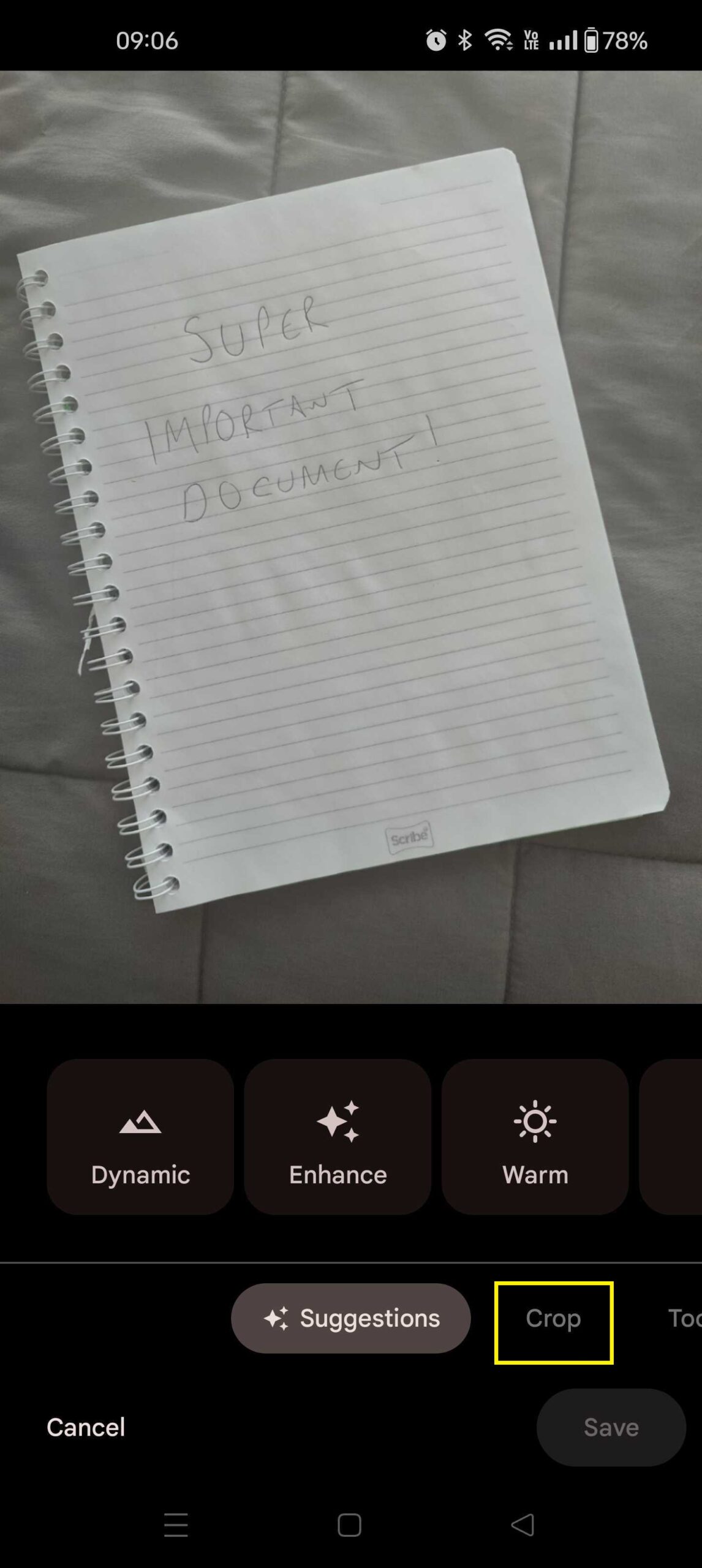Cancel photo editing
This screenshot has width=702, height=1568.
click(86, 1427)
